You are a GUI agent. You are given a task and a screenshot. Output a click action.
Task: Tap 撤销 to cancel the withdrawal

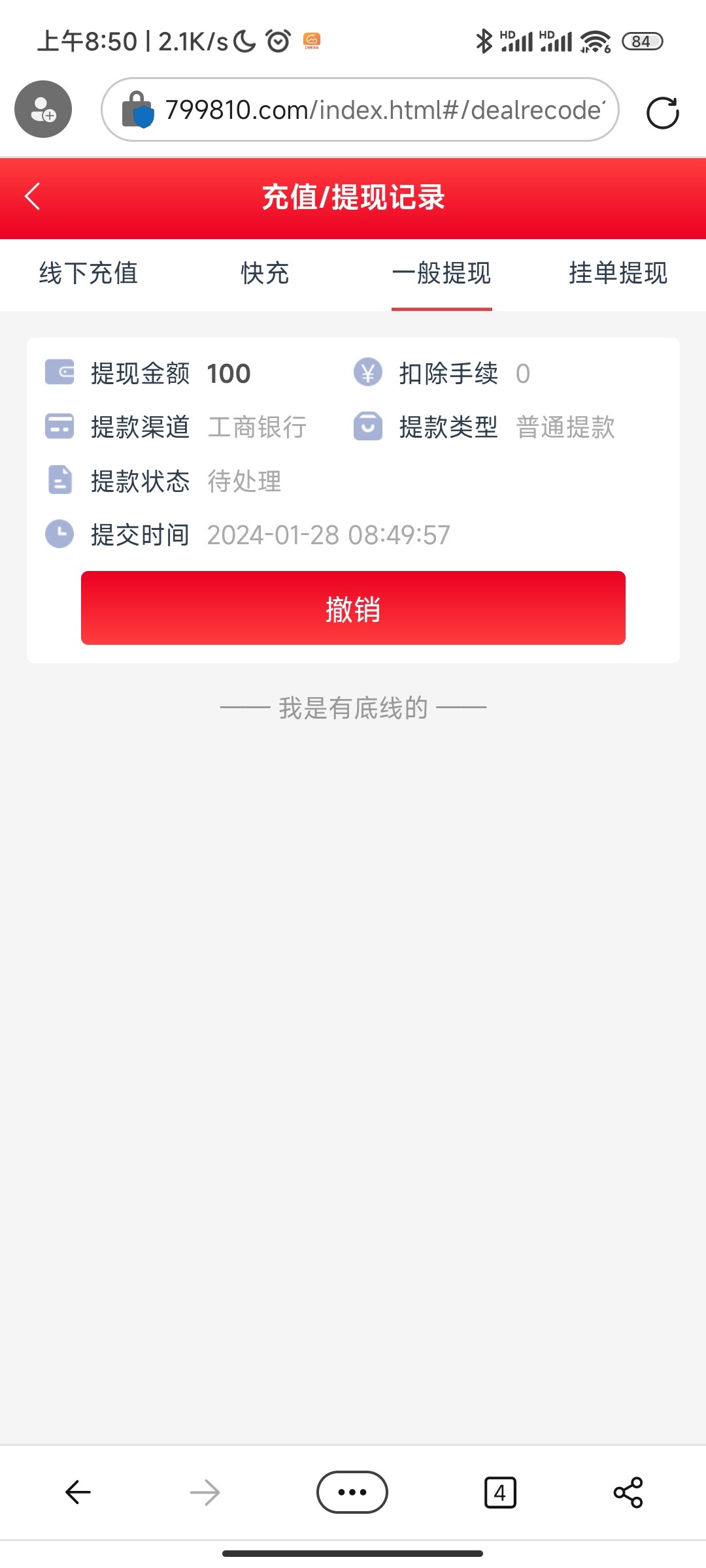click(x=353, y=608)
